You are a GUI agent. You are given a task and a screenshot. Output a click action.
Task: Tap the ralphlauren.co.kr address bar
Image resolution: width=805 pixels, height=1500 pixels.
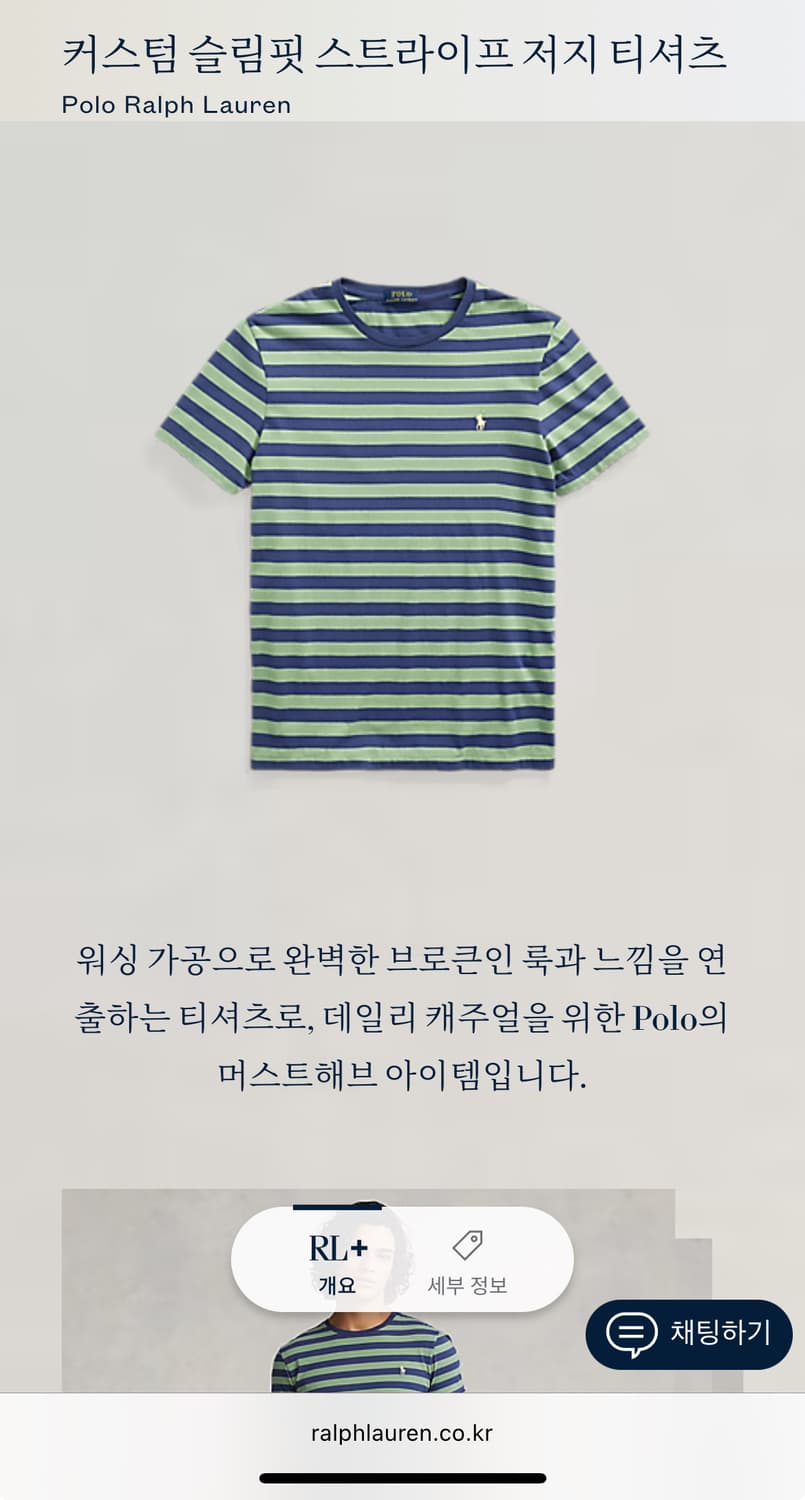click(x=402, y=1433)
